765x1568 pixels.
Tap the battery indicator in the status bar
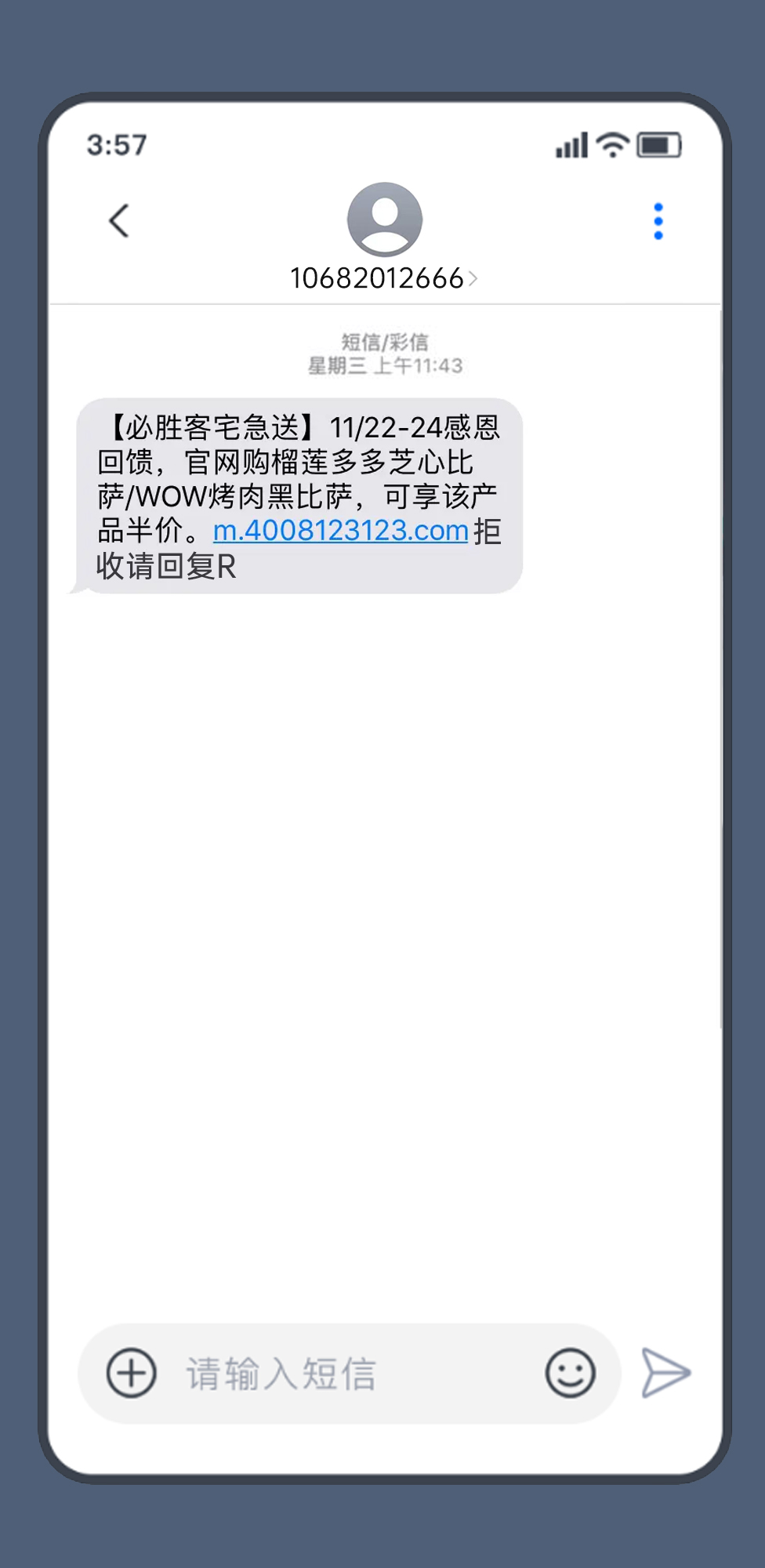click(661, 143)
